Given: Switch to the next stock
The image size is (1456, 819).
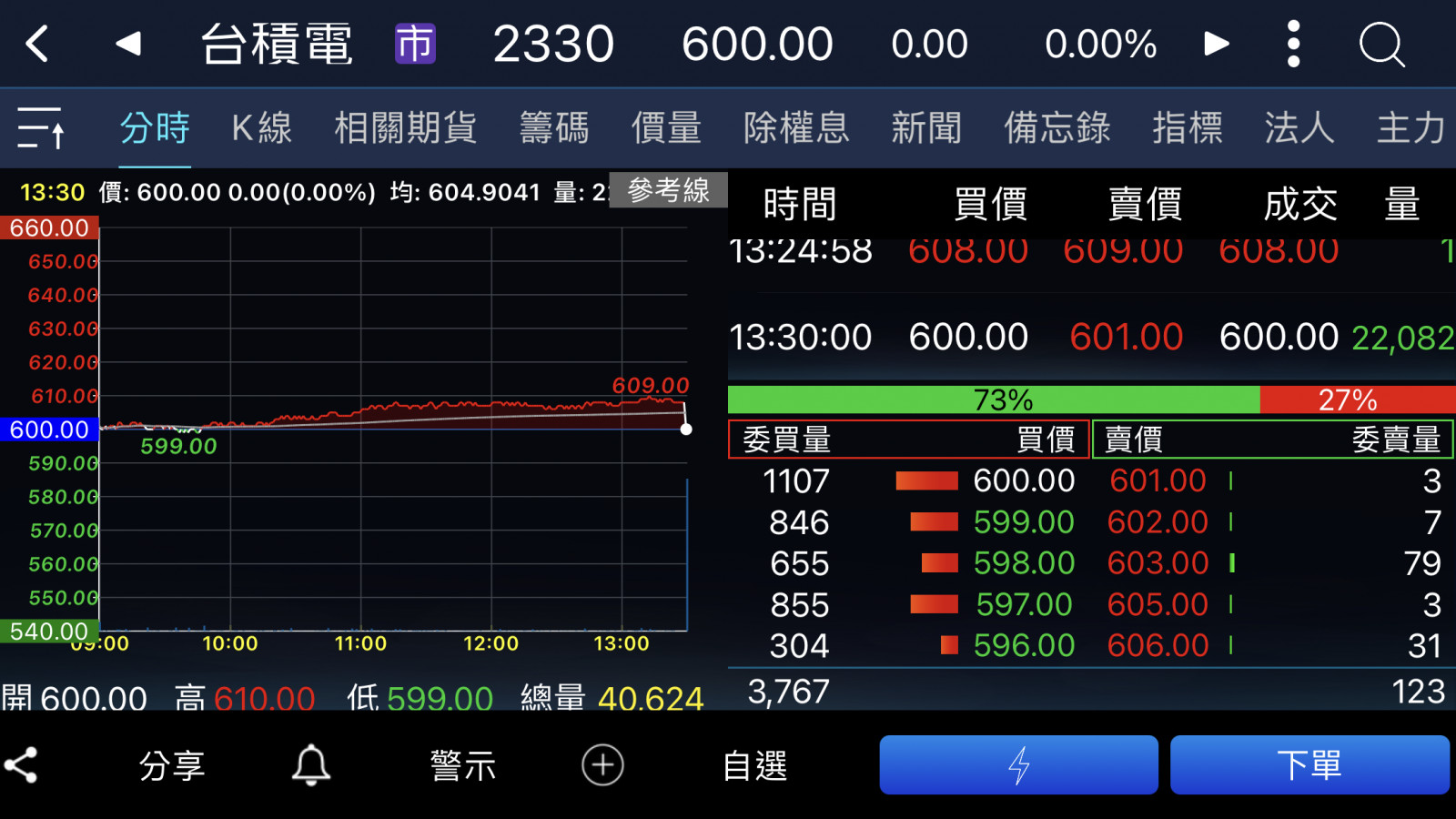Looking at the screenshot, I should (1216, 44).
